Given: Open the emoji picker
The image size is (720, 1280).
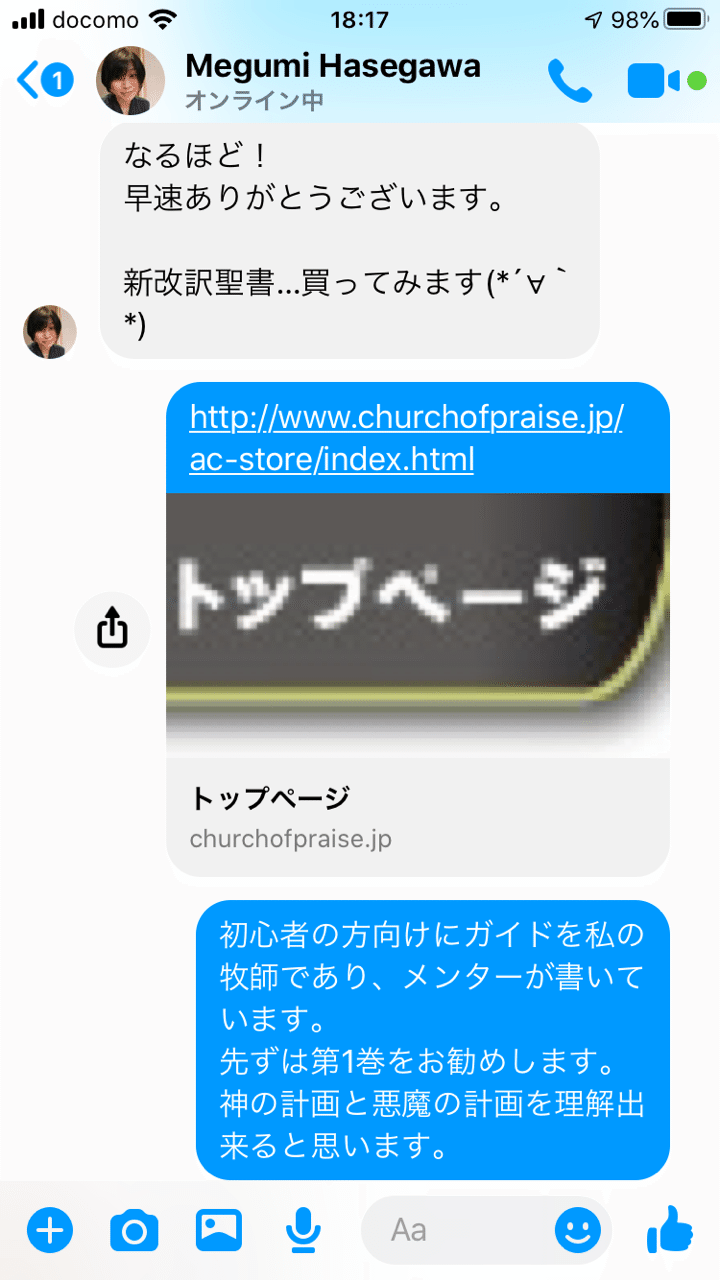Looking at the screenshot, I should (x=578, y=1230).
